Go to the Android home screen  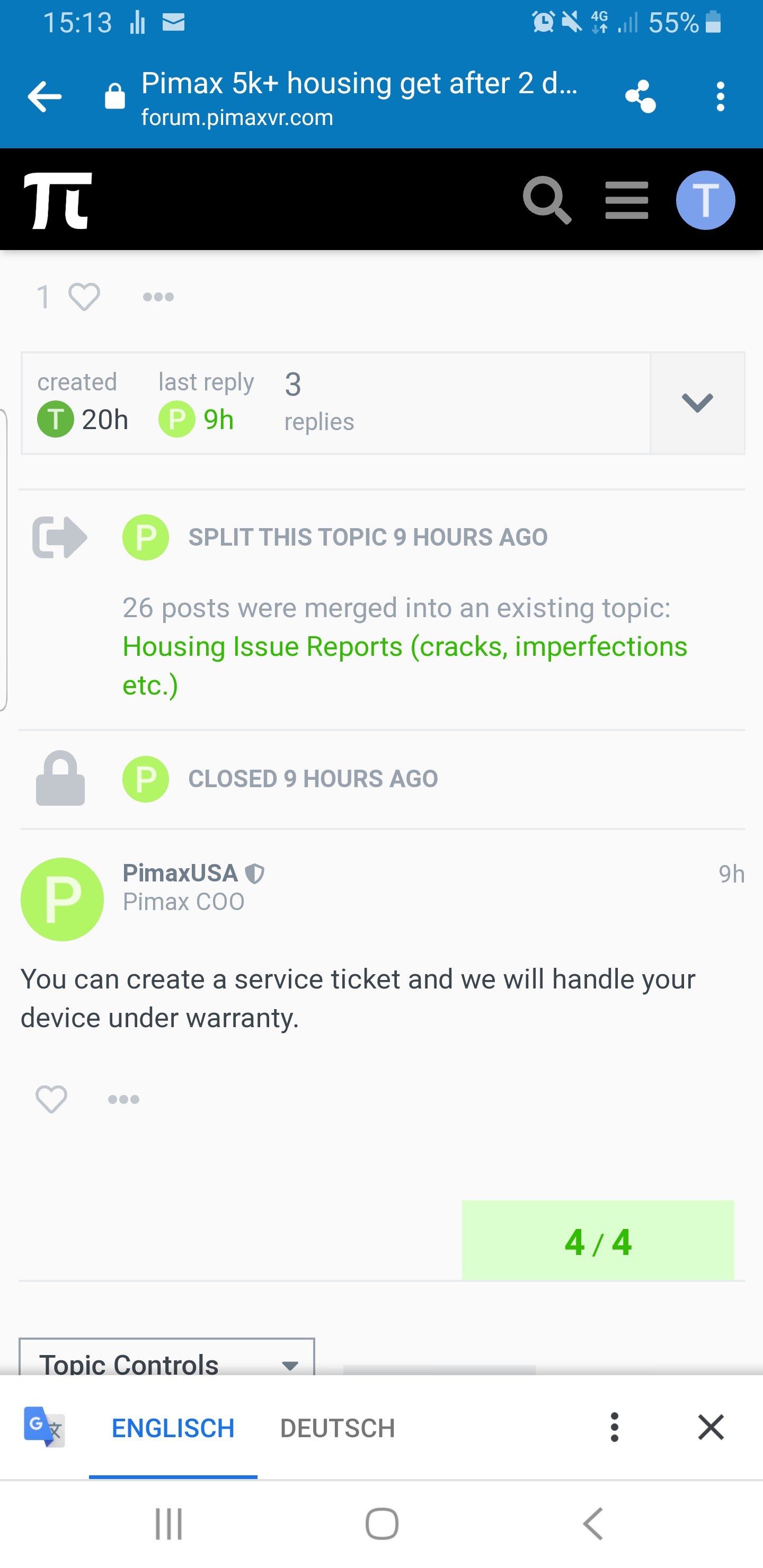(x=382, y=1524)
